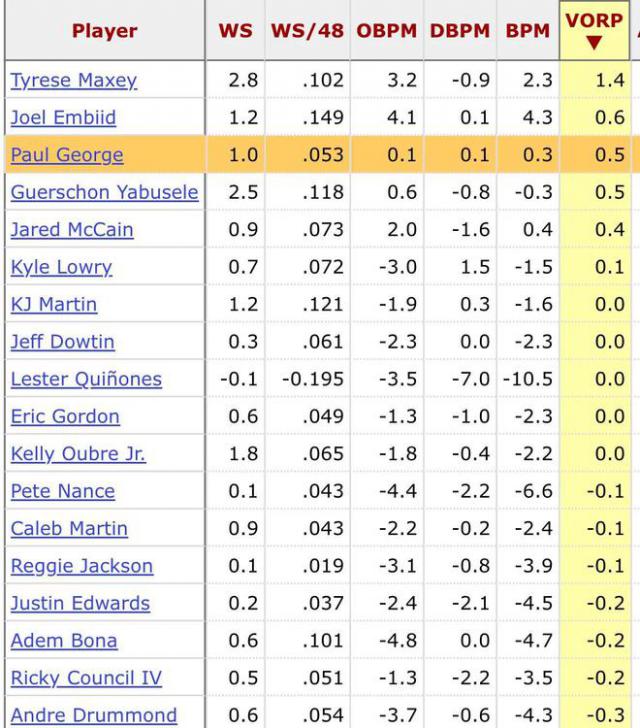Open Jared McCain's player page
Viewport: 640px width, 728px height.
tap(71, 229)
